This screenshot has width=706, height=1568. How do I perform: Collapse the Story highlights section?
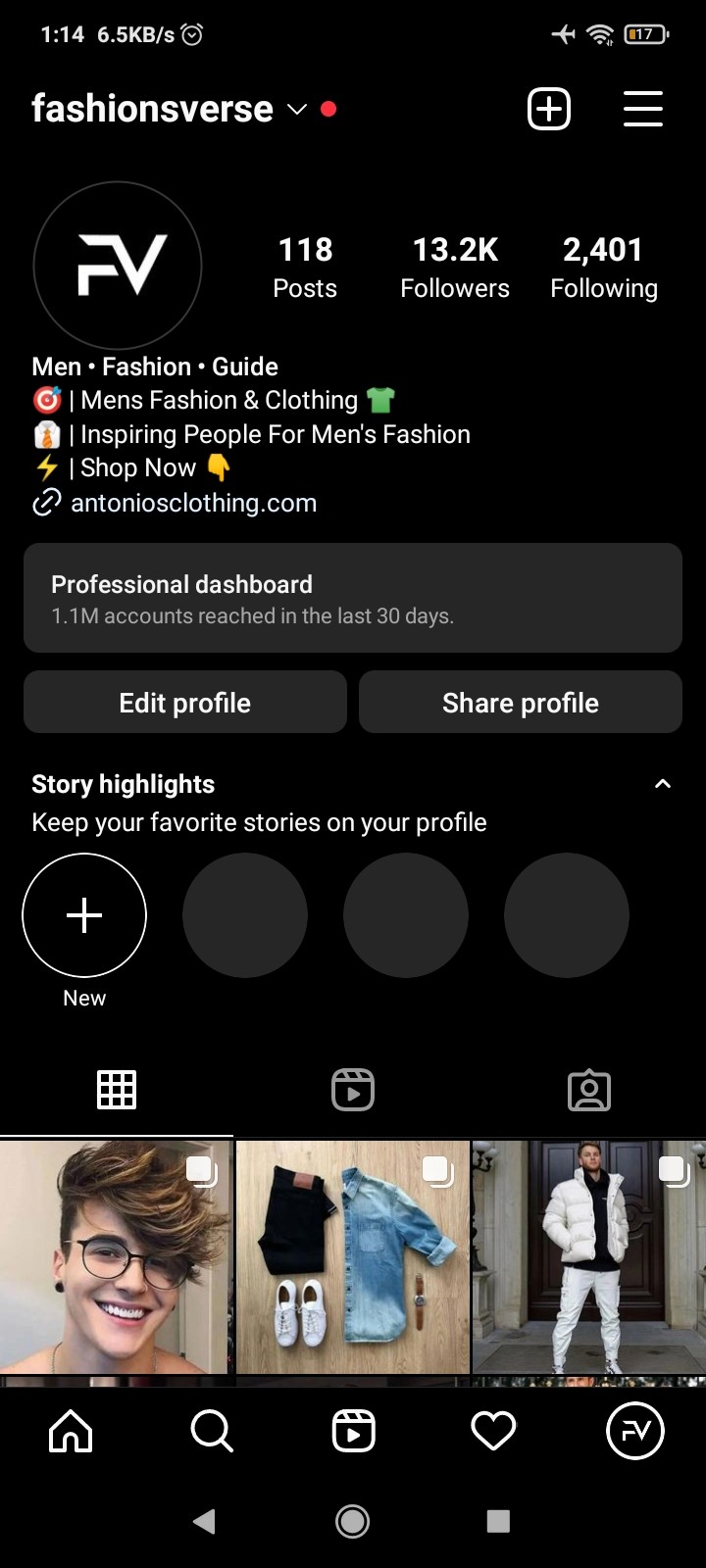pos(663,784)
